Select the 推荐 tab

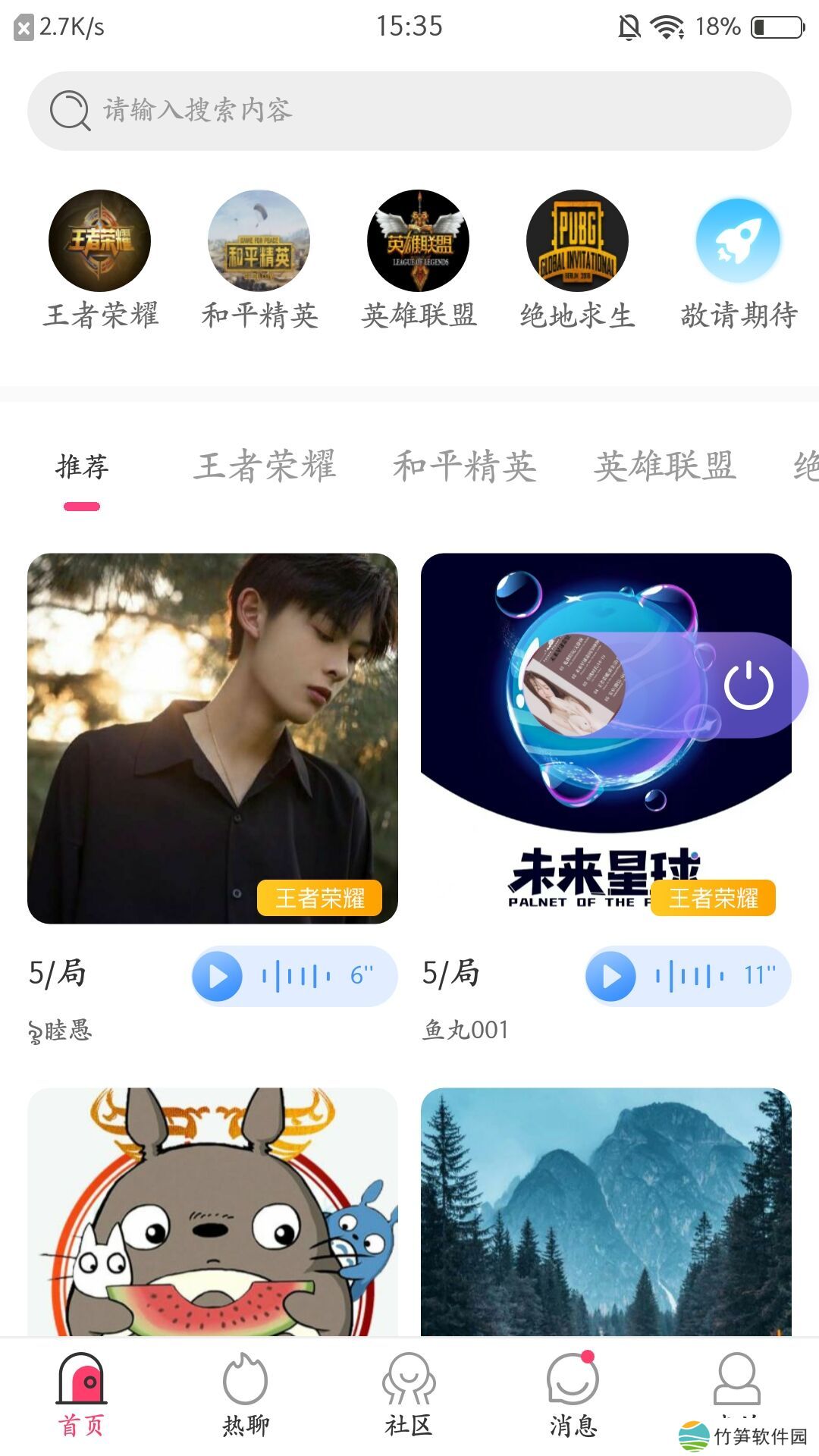pos(82,466)
